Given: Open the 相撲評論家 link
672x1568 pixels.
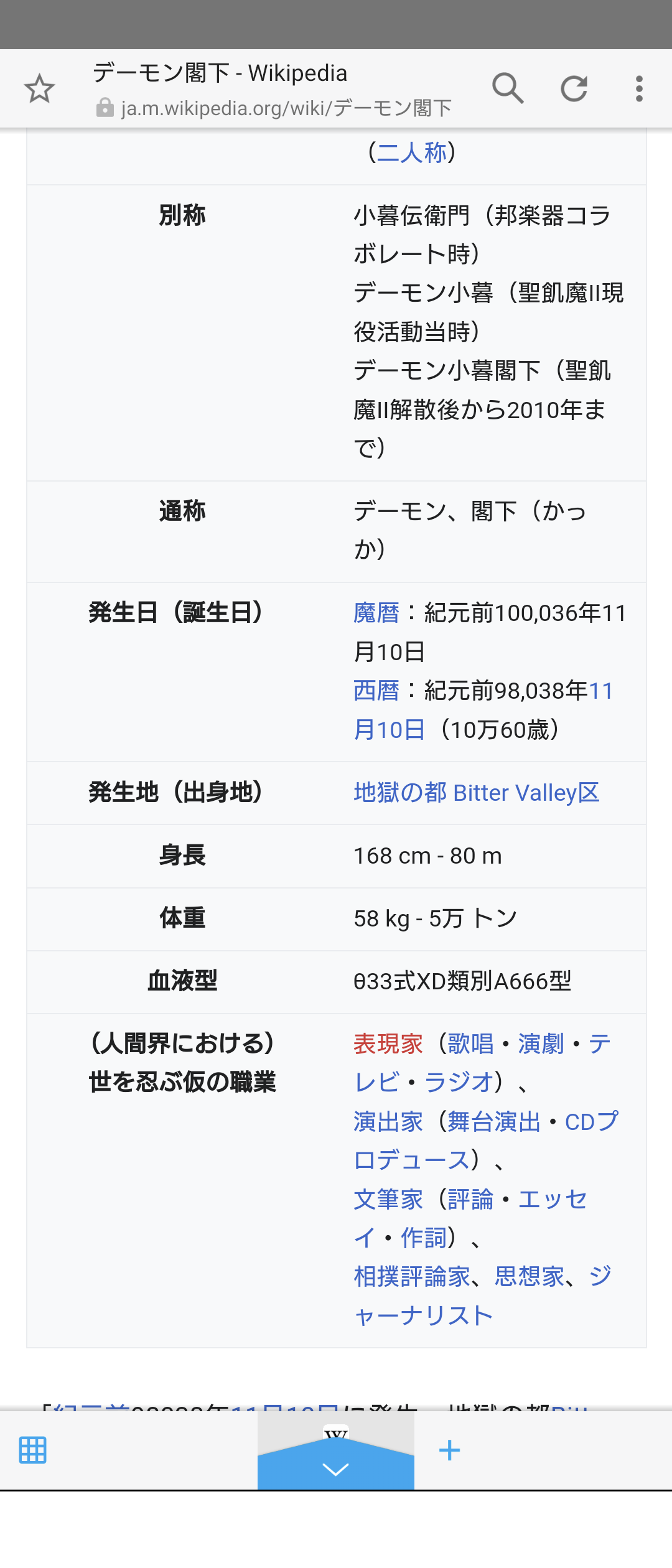Looking at the screenshot, I should click(x=412, y=1276).
